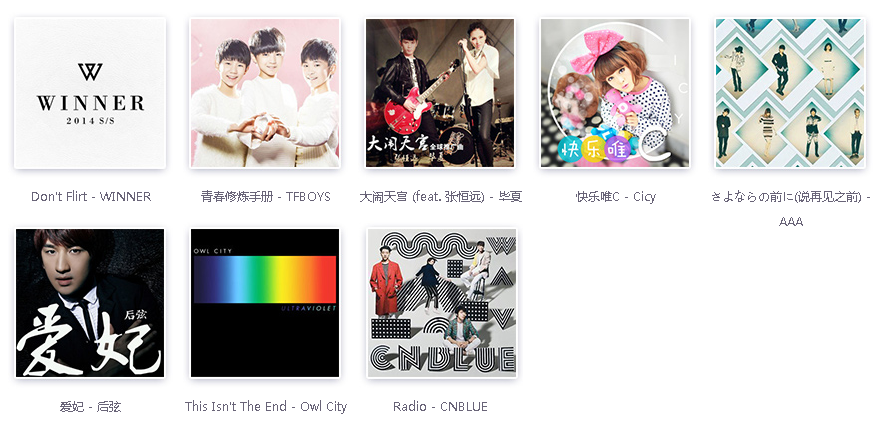Select the TFBOYS 青春修炼手册 album cover
This screenshot has height=423, width=883.
point(265,93)
